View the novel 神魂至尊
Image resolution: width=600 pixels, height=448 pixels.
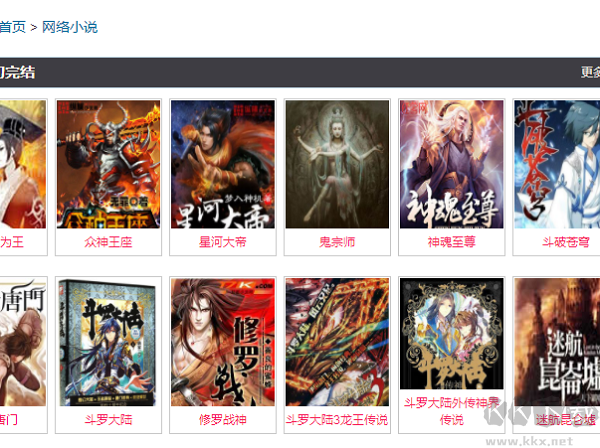452,164
